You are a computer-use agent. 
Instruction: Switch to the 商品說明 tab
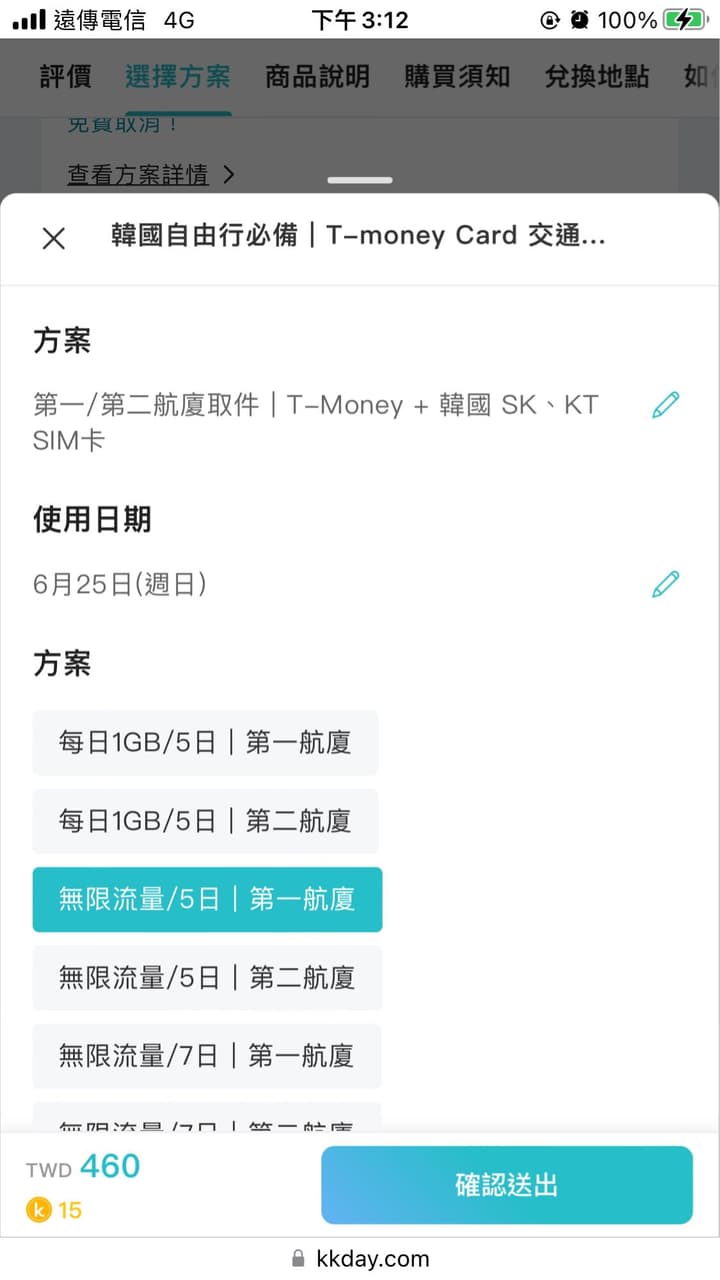317,77
